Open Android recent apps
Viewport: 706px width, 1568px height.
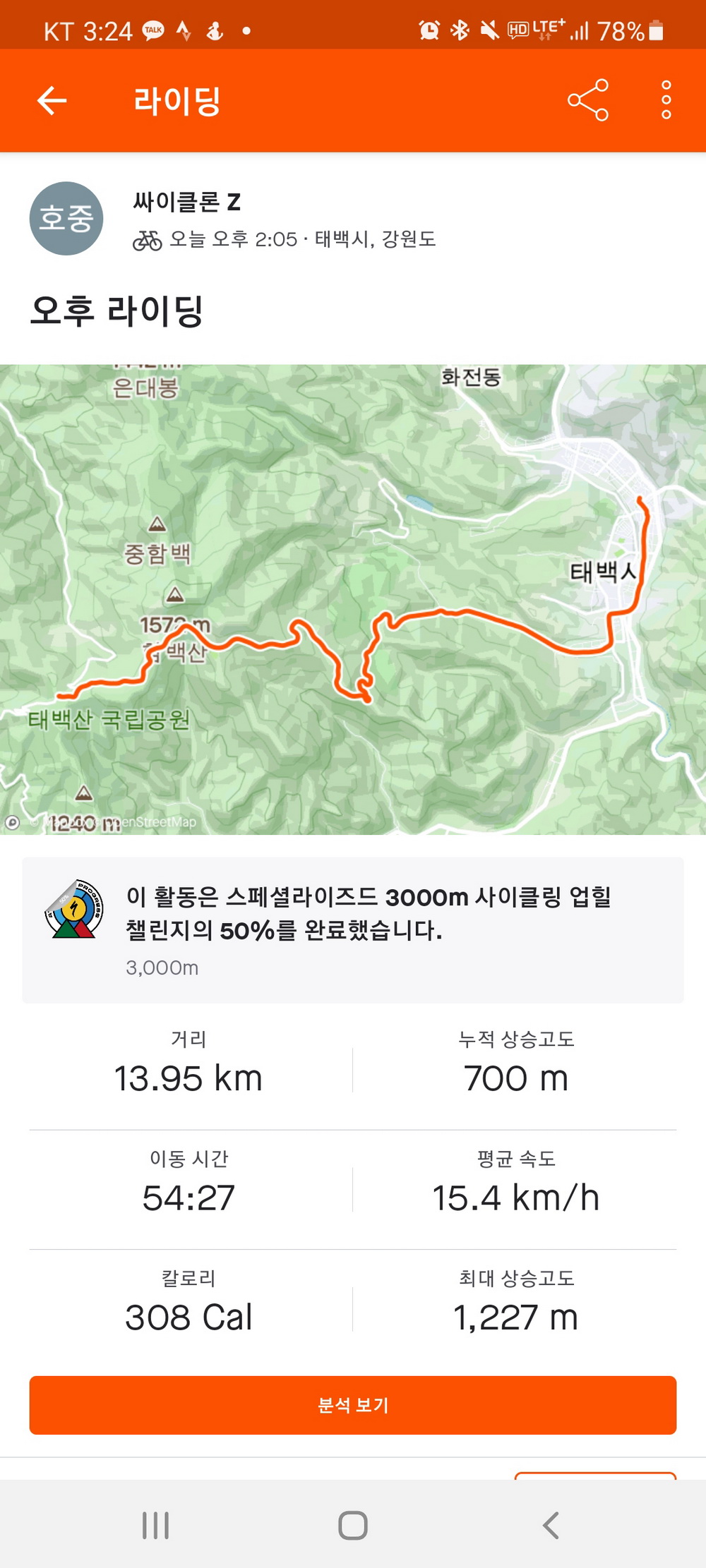155,1525
